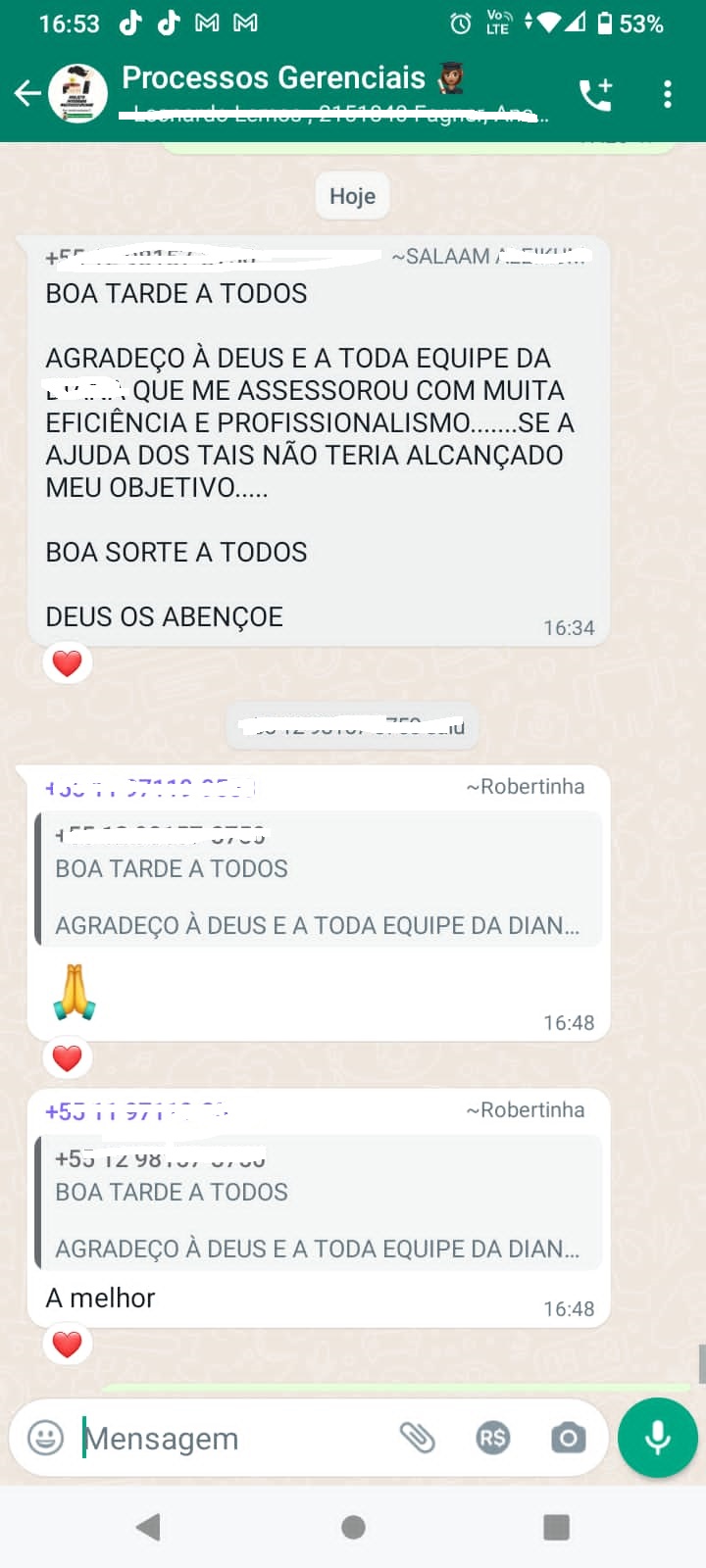Open the emoji picker
This screenshot has height=1568, width=706.
[x=45, y=1438]
